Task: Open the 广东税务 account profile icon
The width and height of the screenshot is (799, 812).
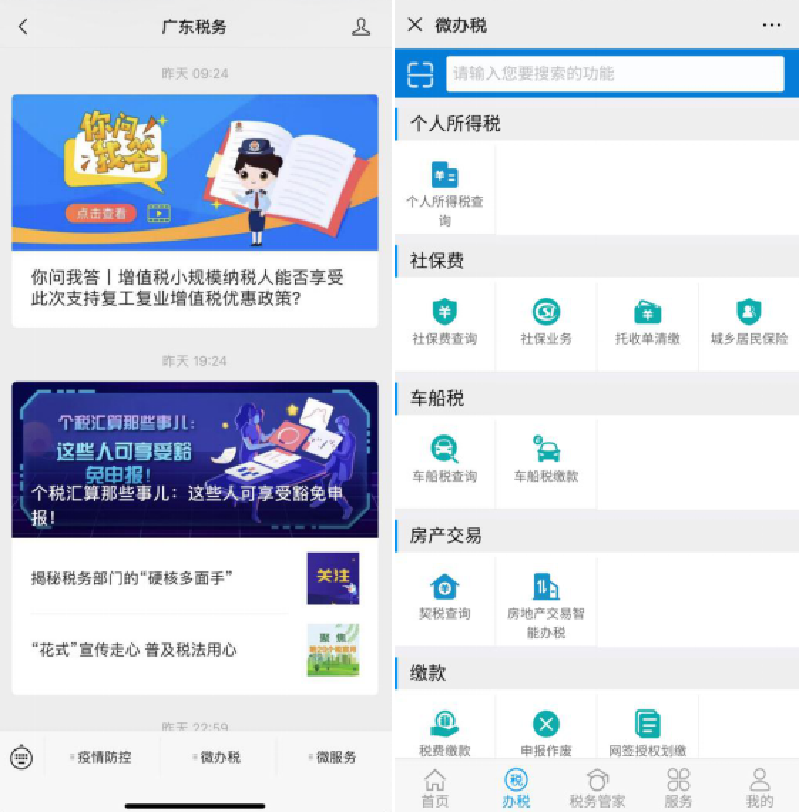Action: 361,27
